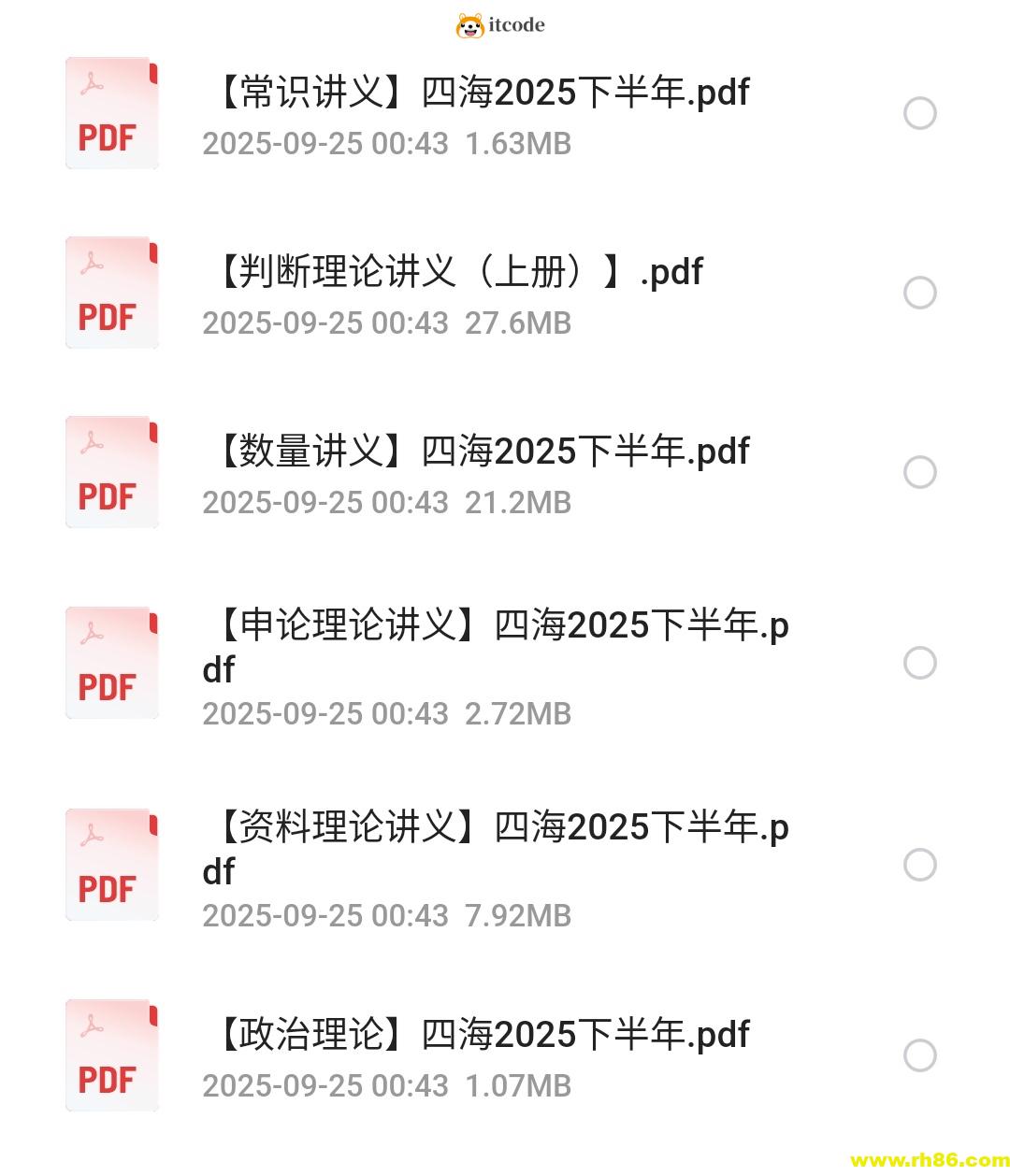Open 【判断理论讲义（上册）】.pdf by its filename
The height and width of the screenshot is (1176, 1010).
(x=457, y=272)
